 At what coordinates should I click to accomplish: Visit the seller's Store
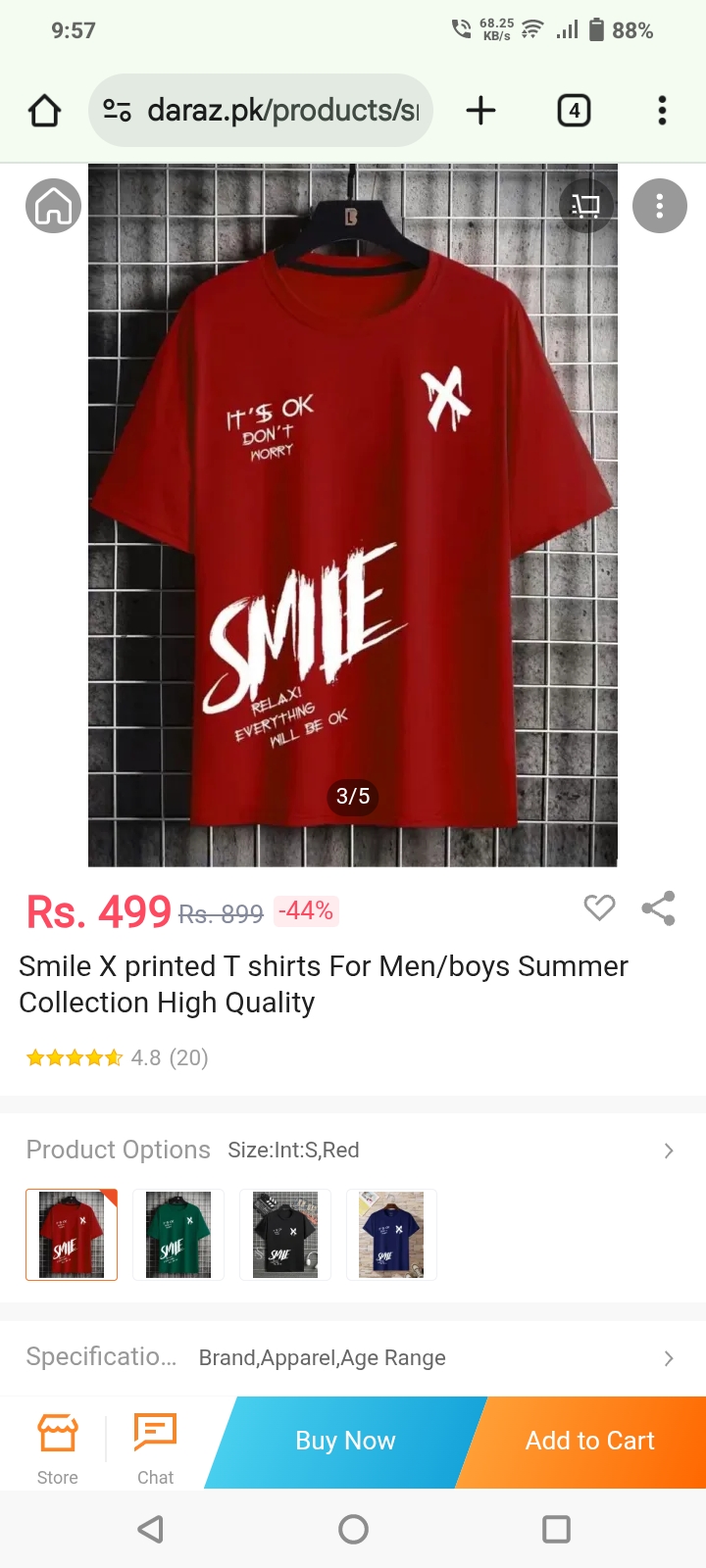point(57,1448)
